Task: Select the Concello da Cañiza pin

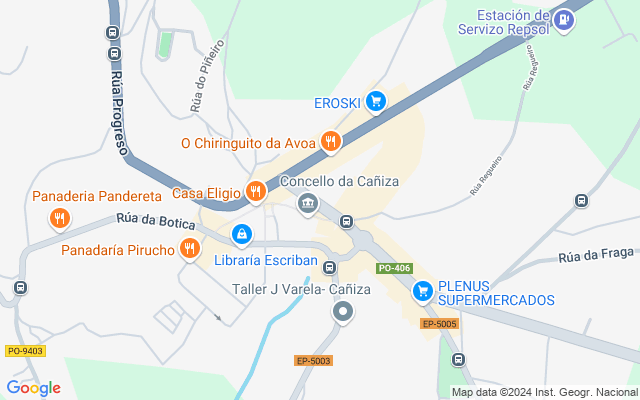Action: 308,204
